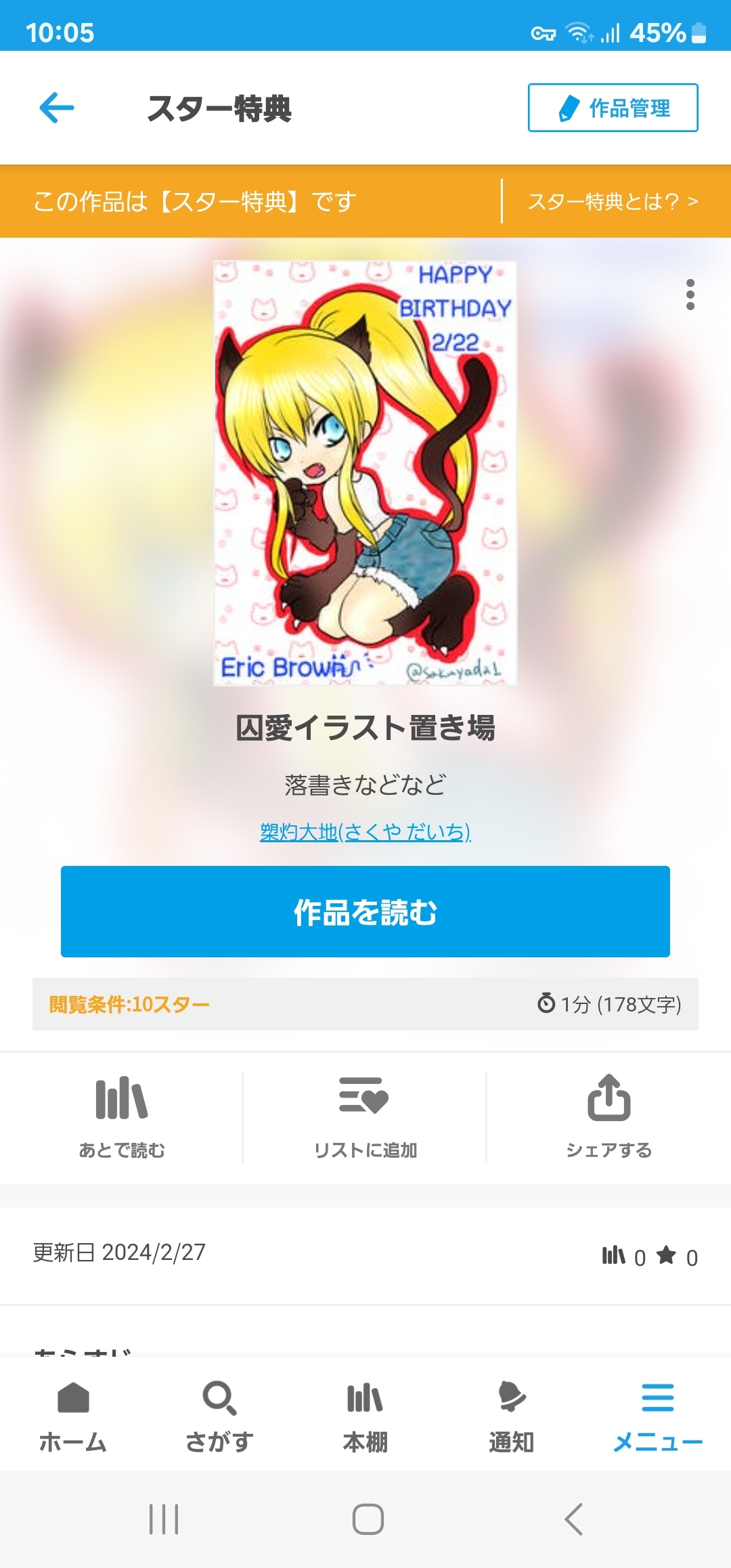
Task: Tap 作品を読む to read the work
Action: point(365,911)
